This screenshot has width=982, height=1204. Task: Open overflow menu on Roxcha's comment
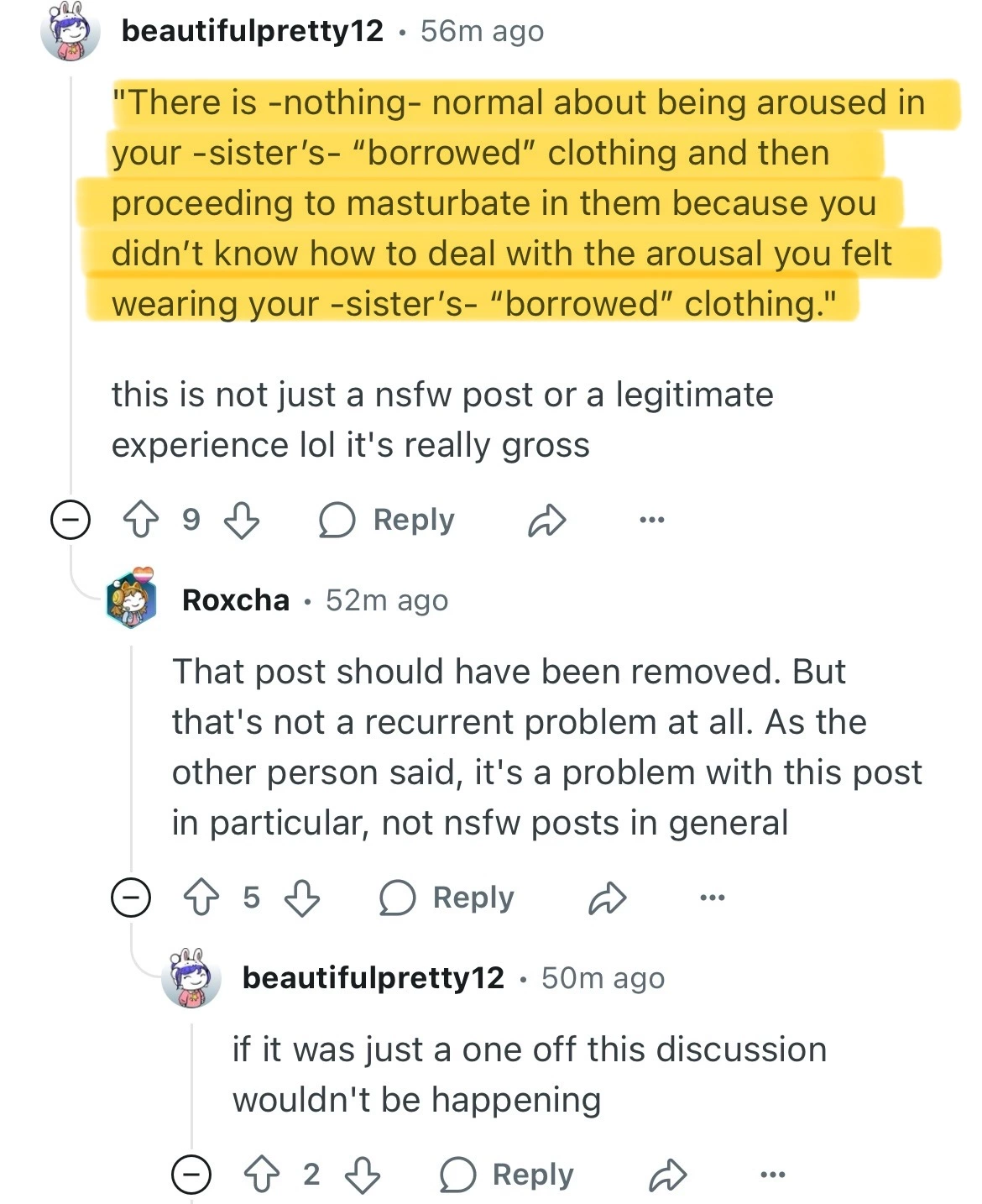pyautogui.click(x=712, y=898)
